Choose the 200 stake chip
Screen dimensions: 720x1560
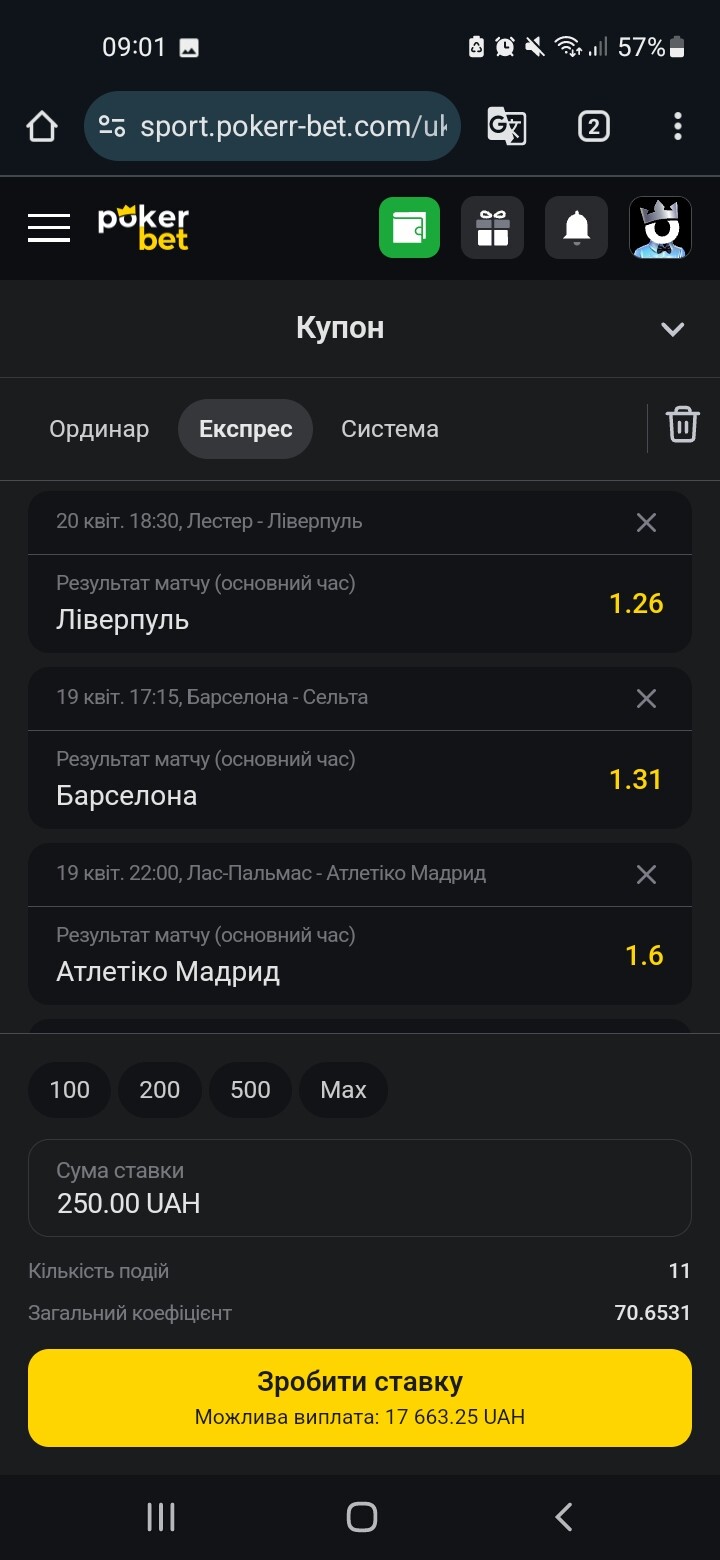coord(160,1090)
